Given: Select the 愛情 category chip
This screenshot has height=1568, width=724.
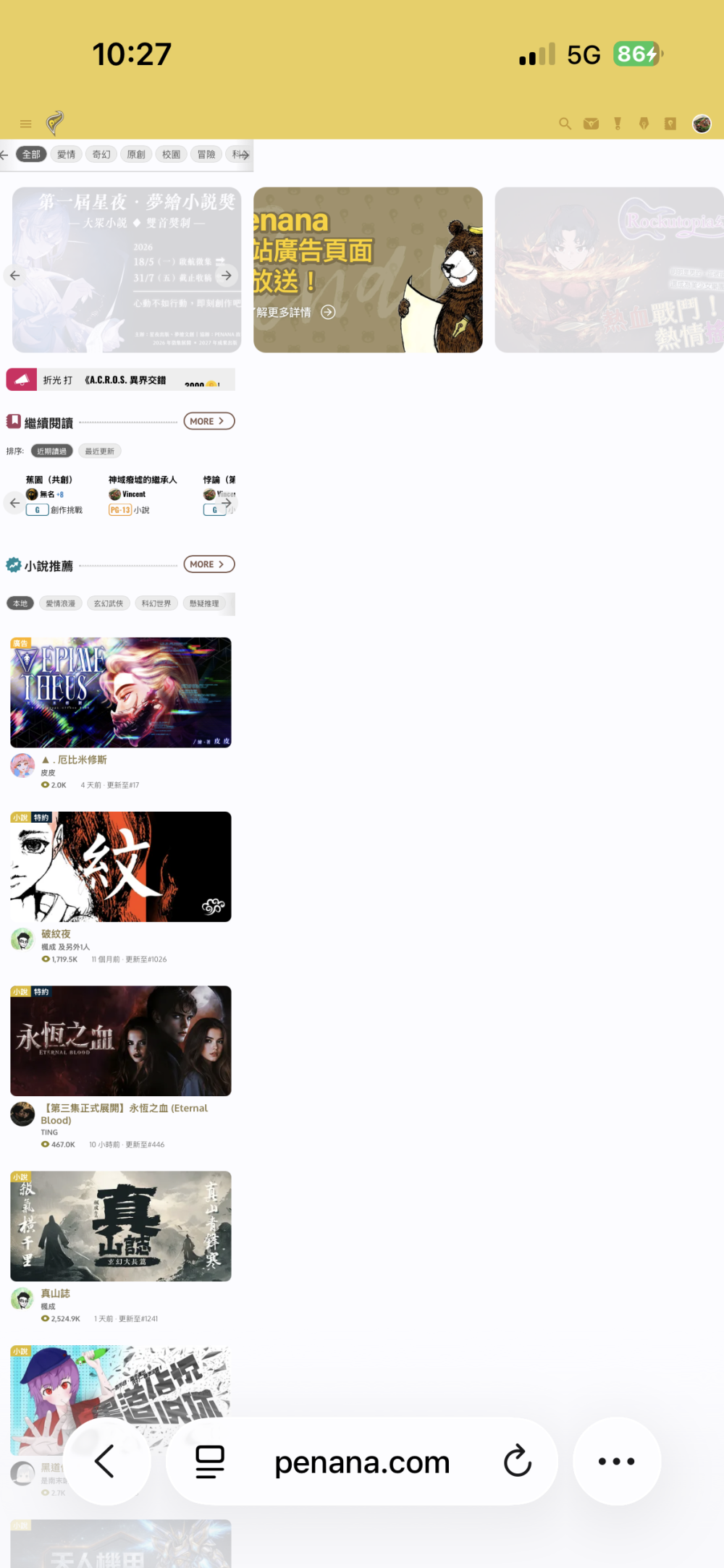Looking at the screenshot, I should (x=67, y=154).
